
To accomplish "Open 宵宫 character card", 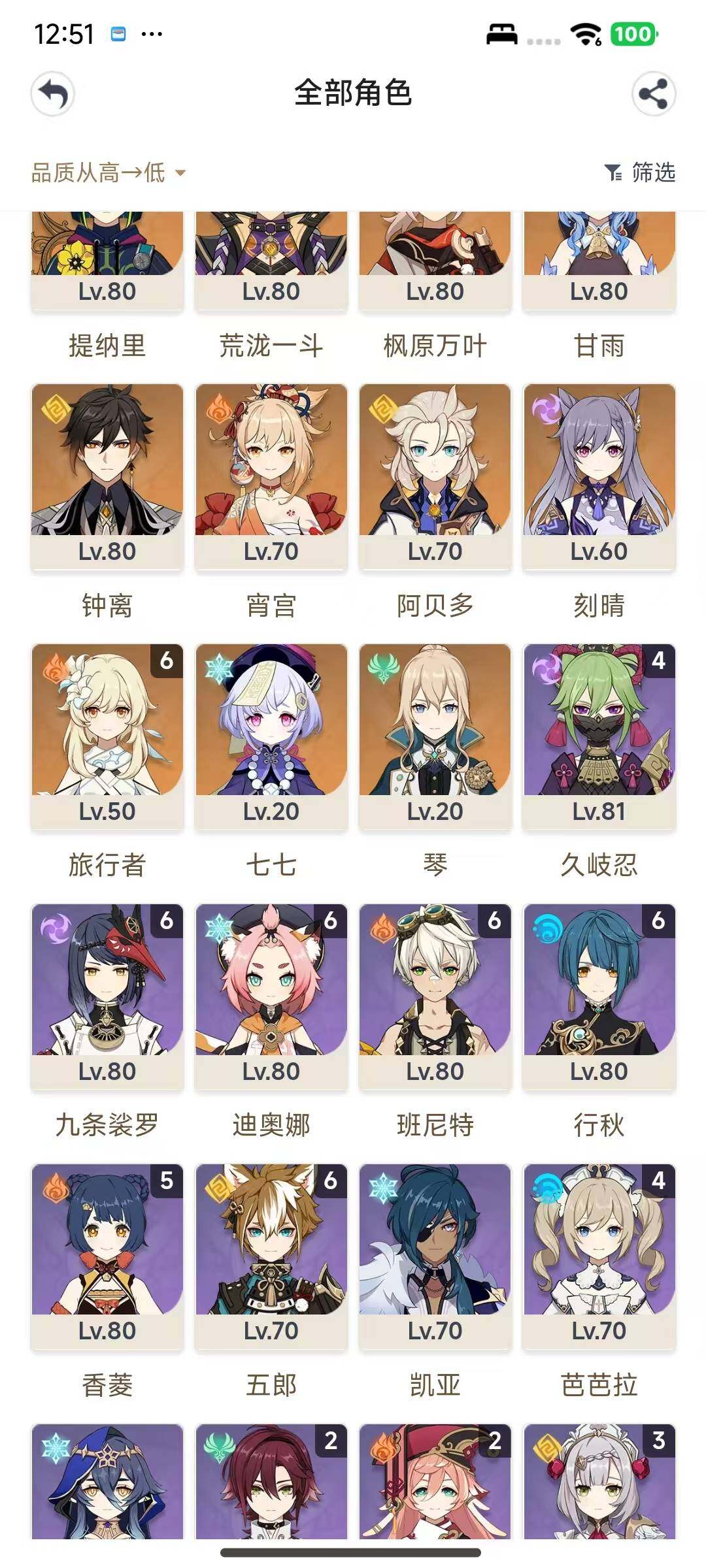I will click(271, 477).
